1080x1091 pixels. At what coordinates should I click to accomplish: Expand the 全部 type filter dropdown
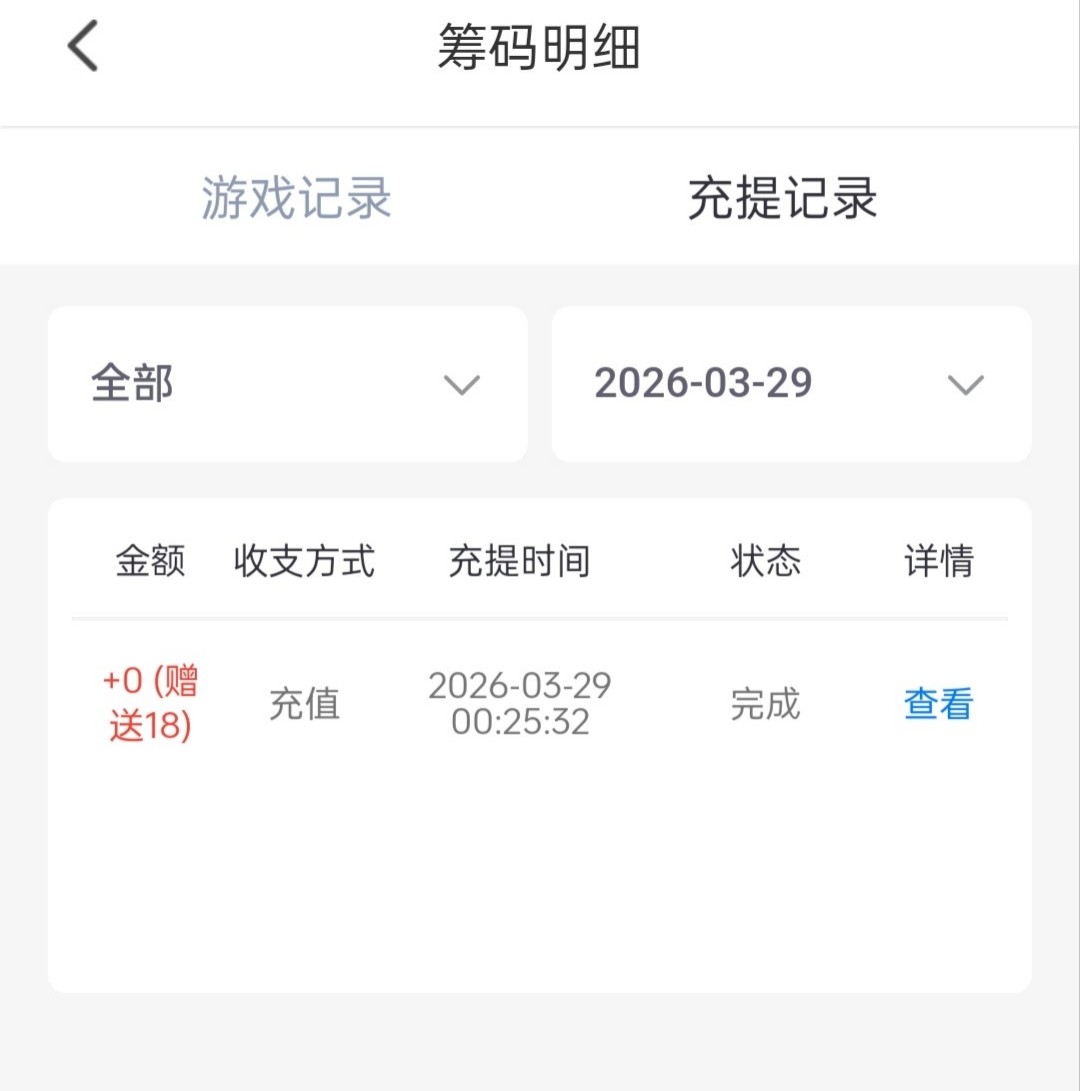point(288,384)
